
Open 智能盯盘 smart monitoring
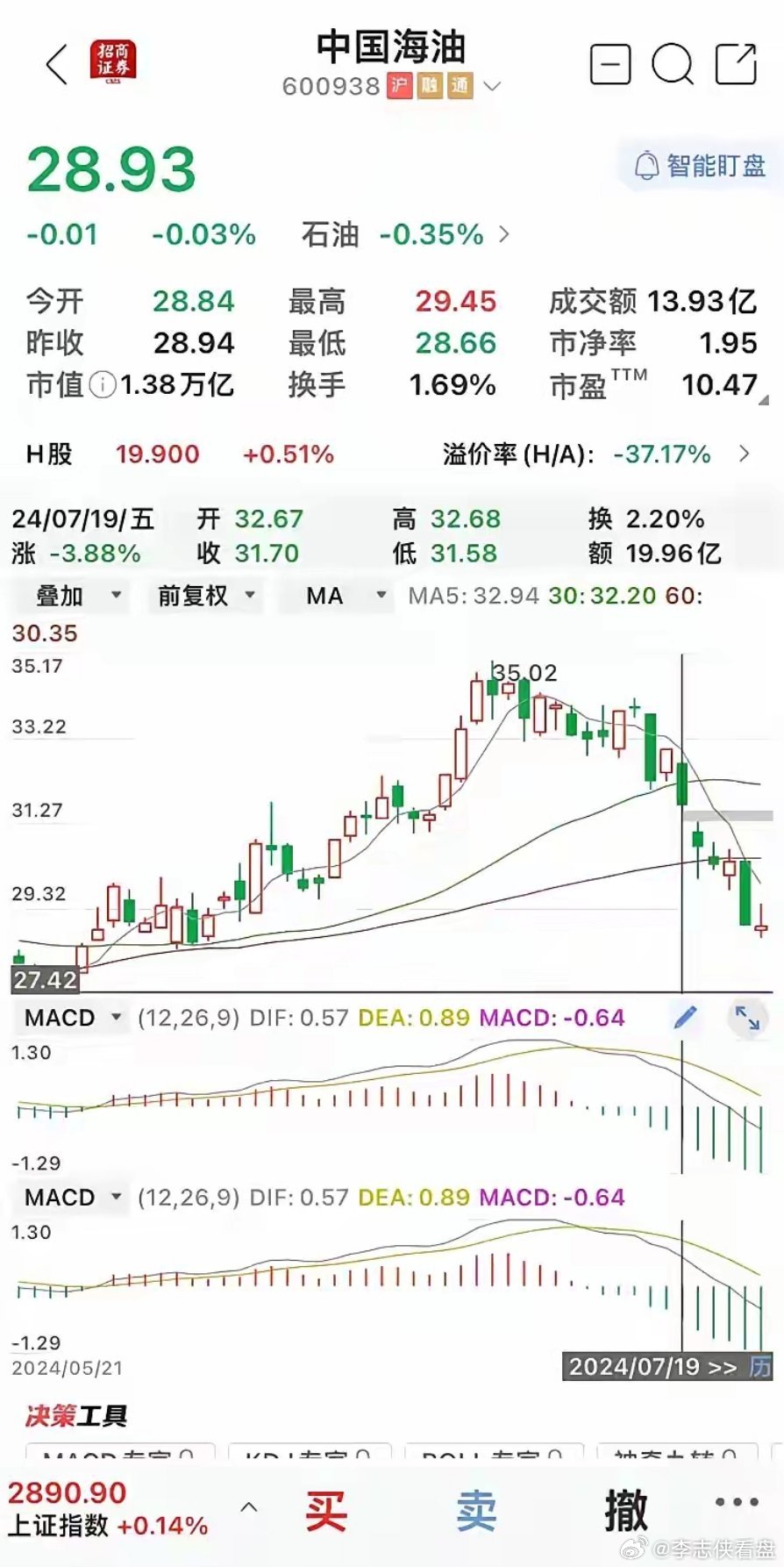click(x=700, y=166)
